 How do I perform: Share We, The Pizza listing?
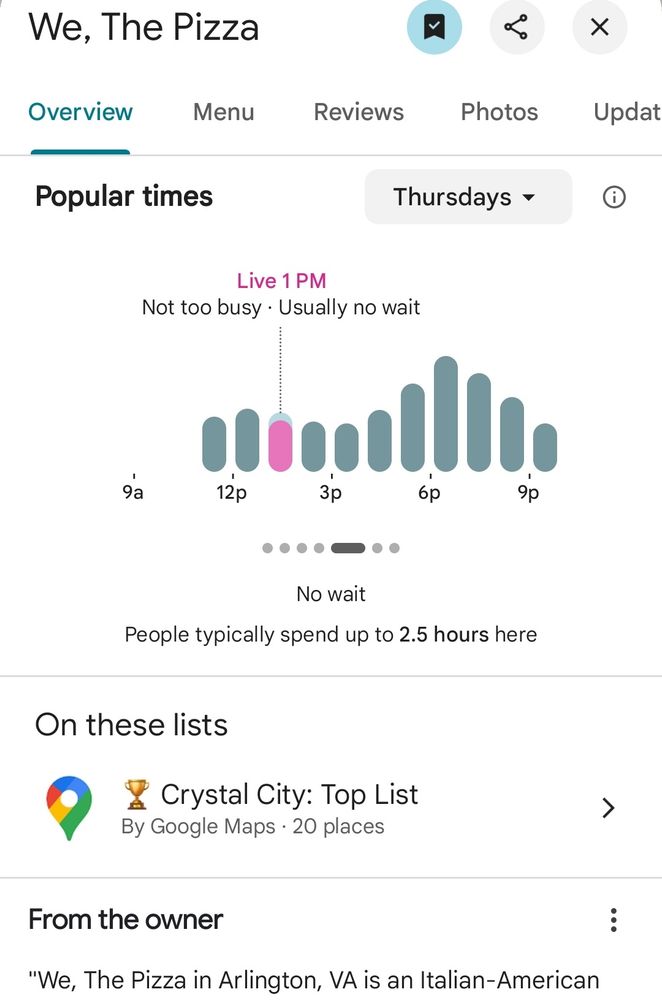pos(516,27)
